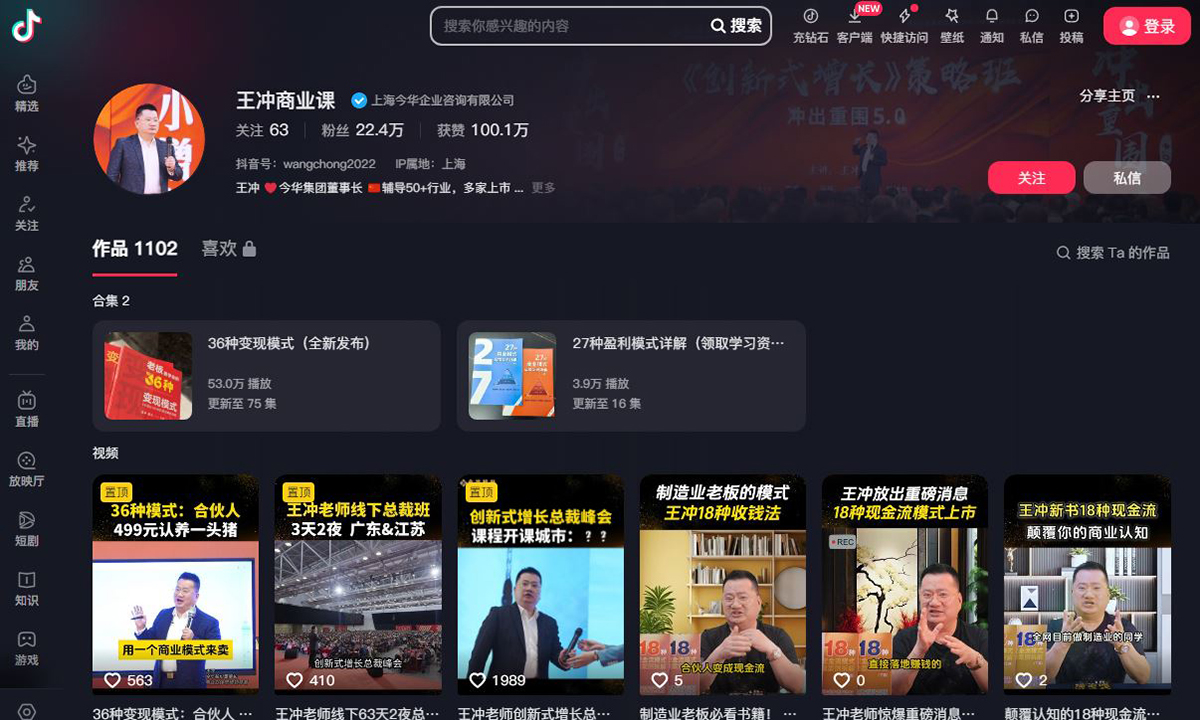This screenshot has height=720, width=1200.
Task: Open the 36种变现模式 collection
Action: [266, 375]
